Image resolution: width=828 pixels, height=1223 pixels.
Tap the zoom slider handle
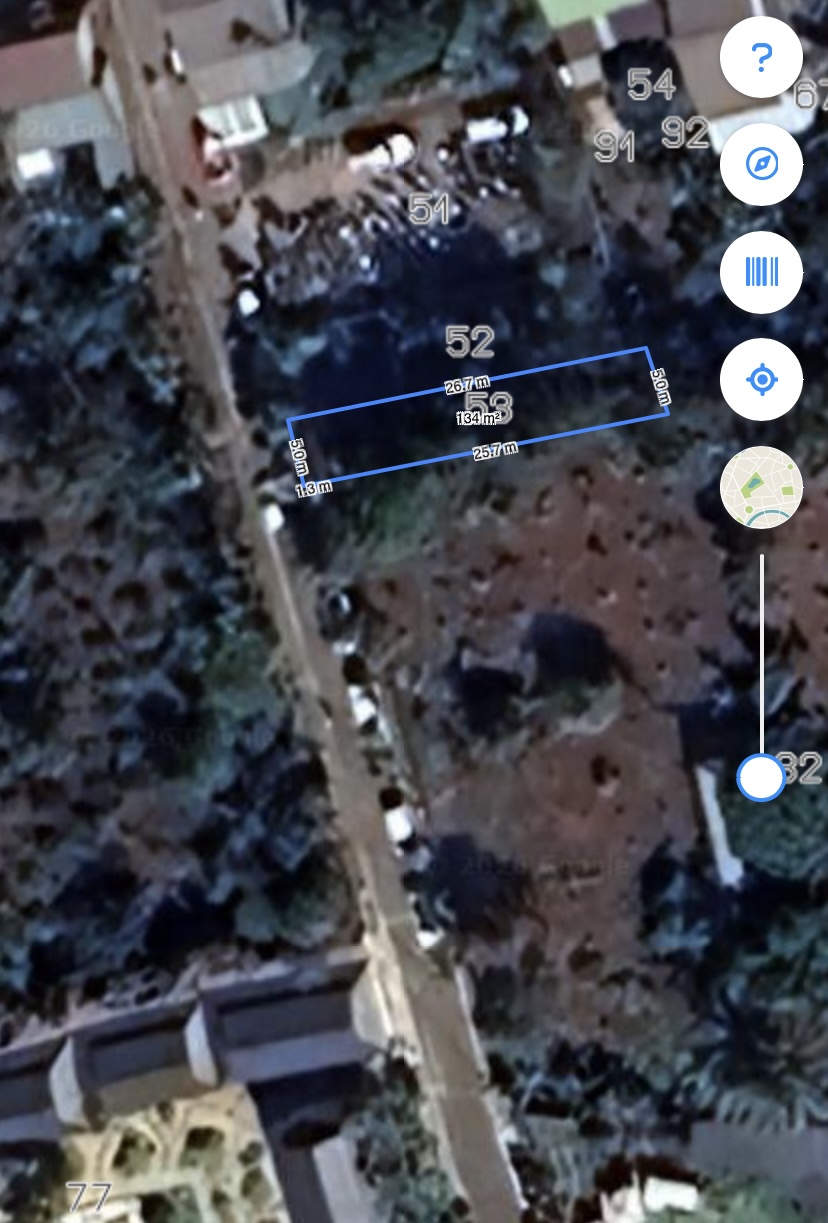tap(761, 777)
